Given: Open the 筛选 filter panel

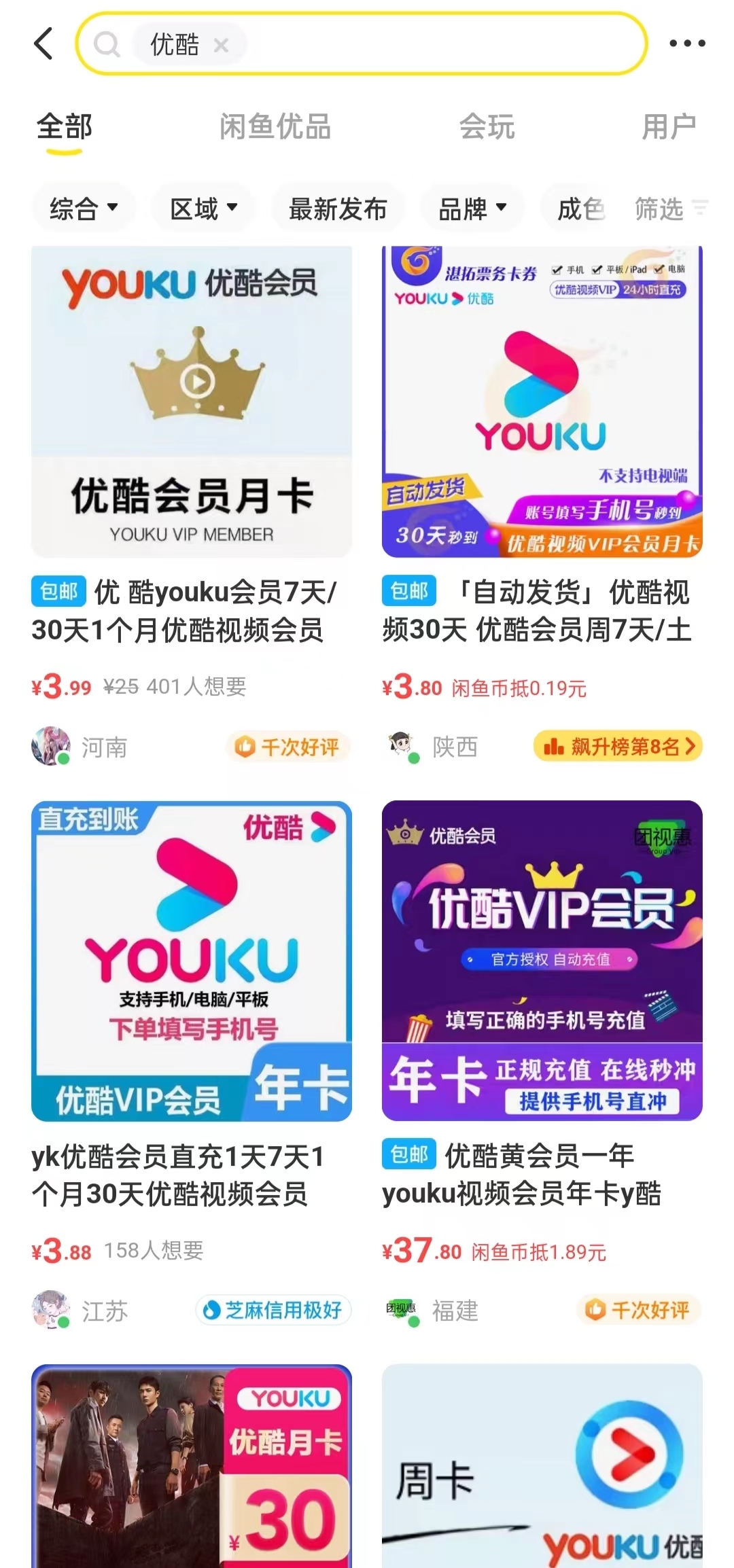Looking at the screenshot, I should (669, 208).
